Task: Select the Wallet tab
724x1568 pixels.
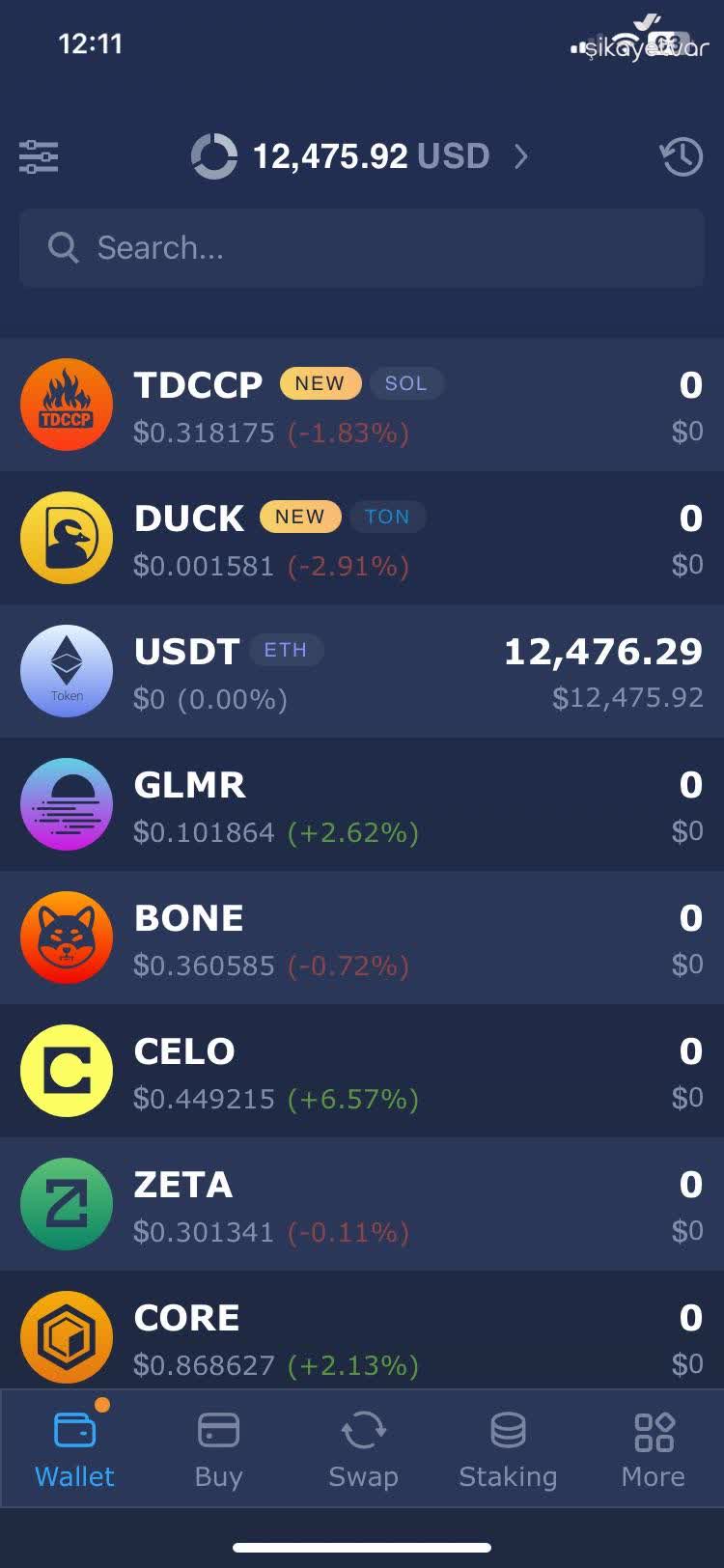Action: 74,1448
